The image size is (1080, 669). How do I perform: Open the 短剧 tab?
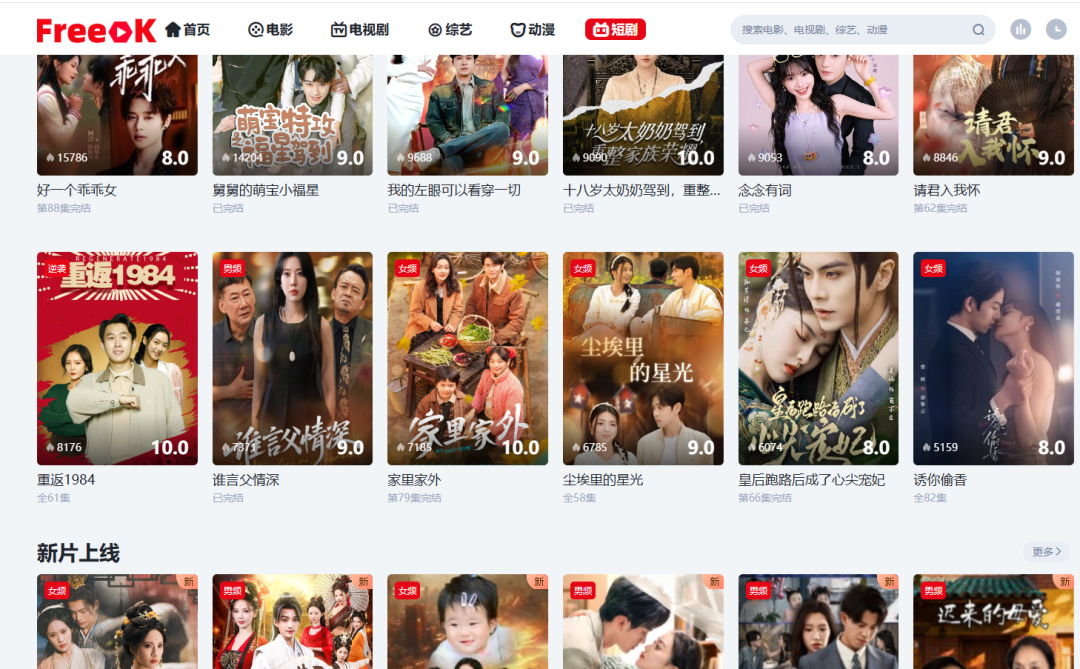pyautogui.click(x=615, y=30)
